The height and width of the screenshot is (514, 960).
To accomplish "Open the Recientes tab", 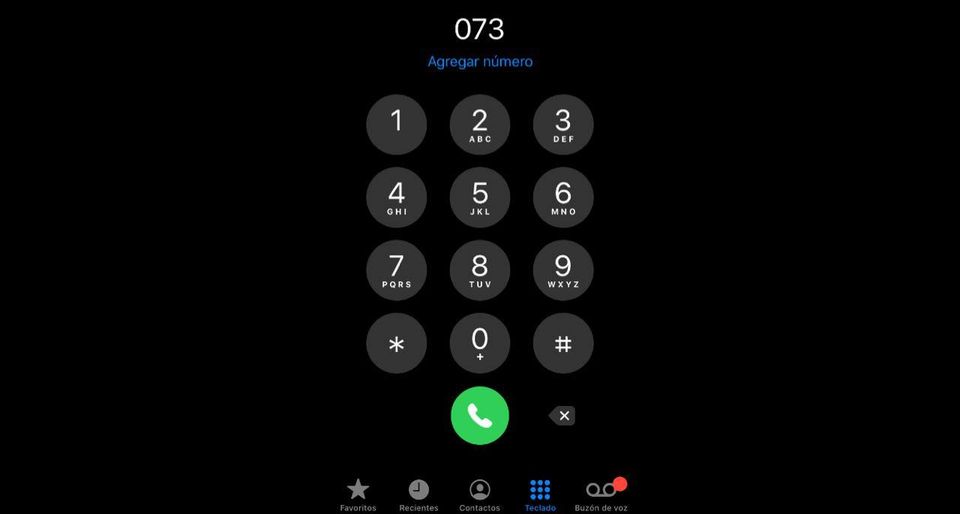I will tap(419, 494).
